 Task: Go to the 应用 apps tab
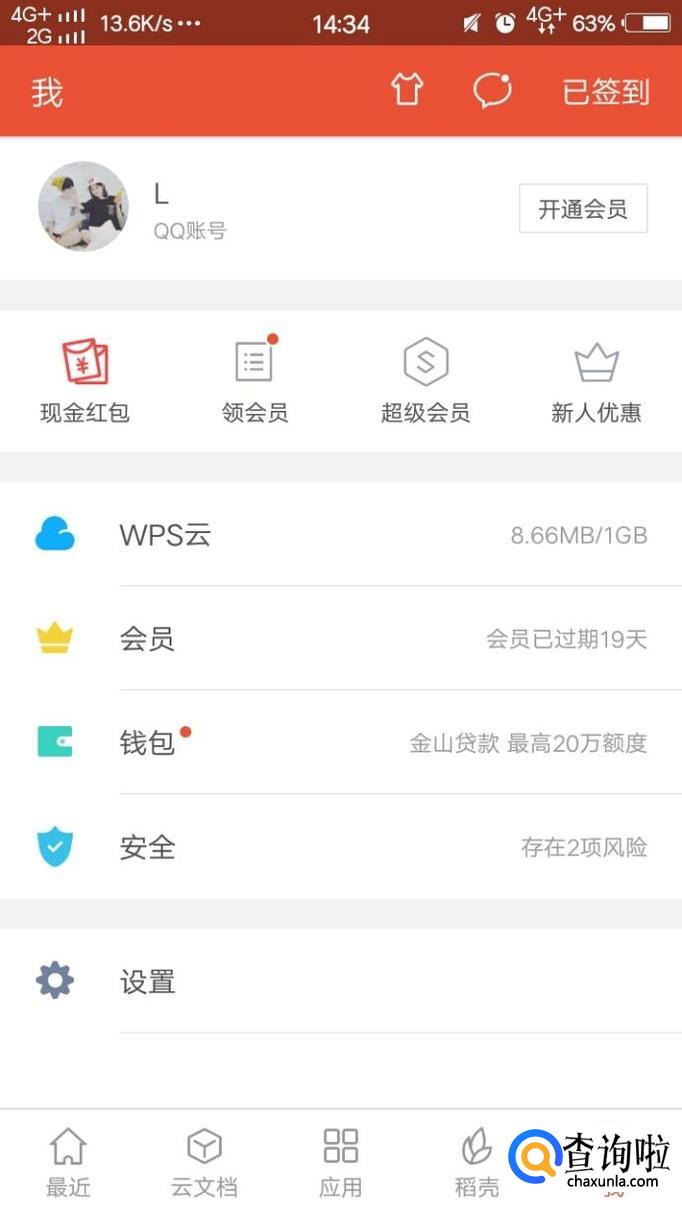coord(340,1162)
